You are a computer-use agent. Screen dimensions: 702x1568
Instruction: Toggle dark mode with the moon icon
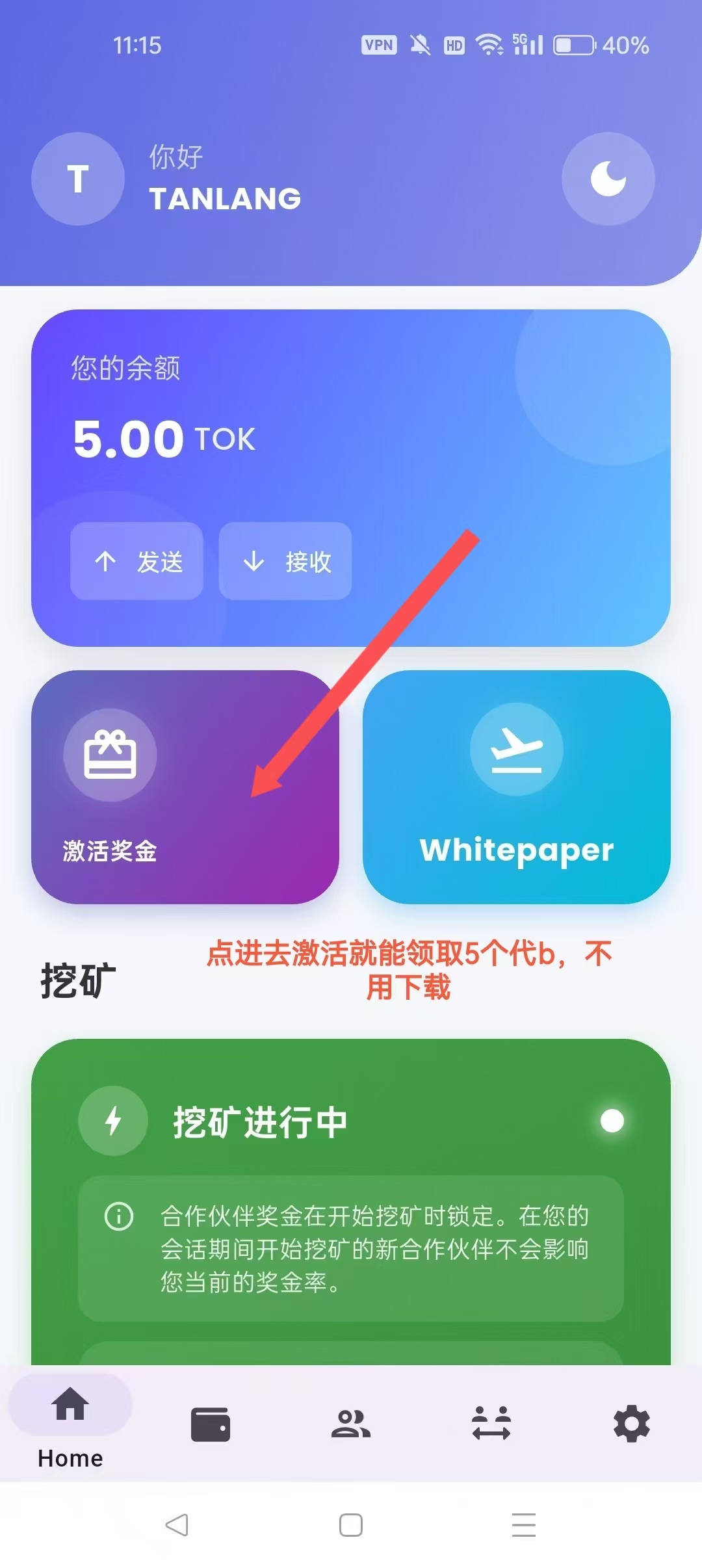point(608,179)
